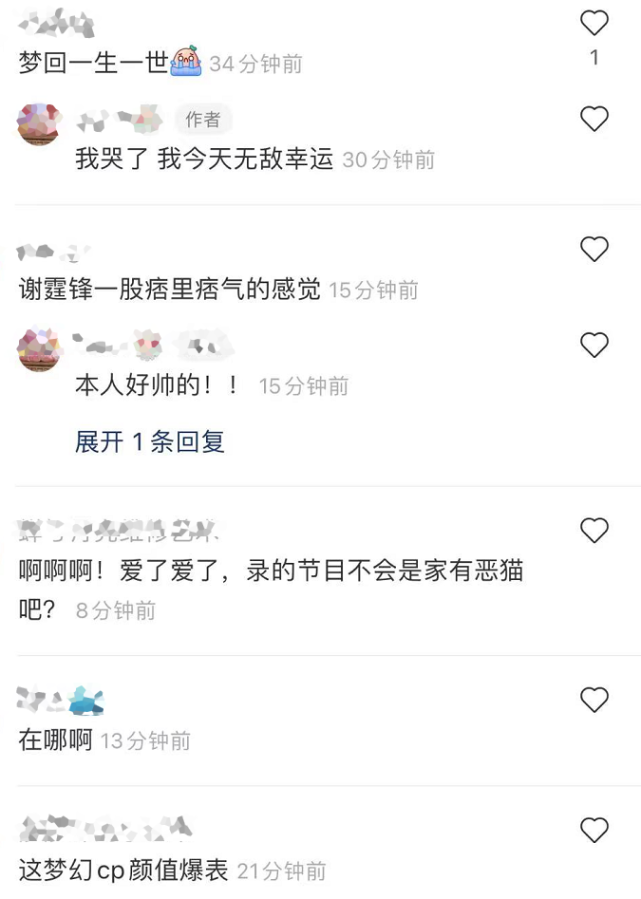Like the comment about 谢霆锋 痞里痞气
Screen dimensions: 641x899
point(594,249)
